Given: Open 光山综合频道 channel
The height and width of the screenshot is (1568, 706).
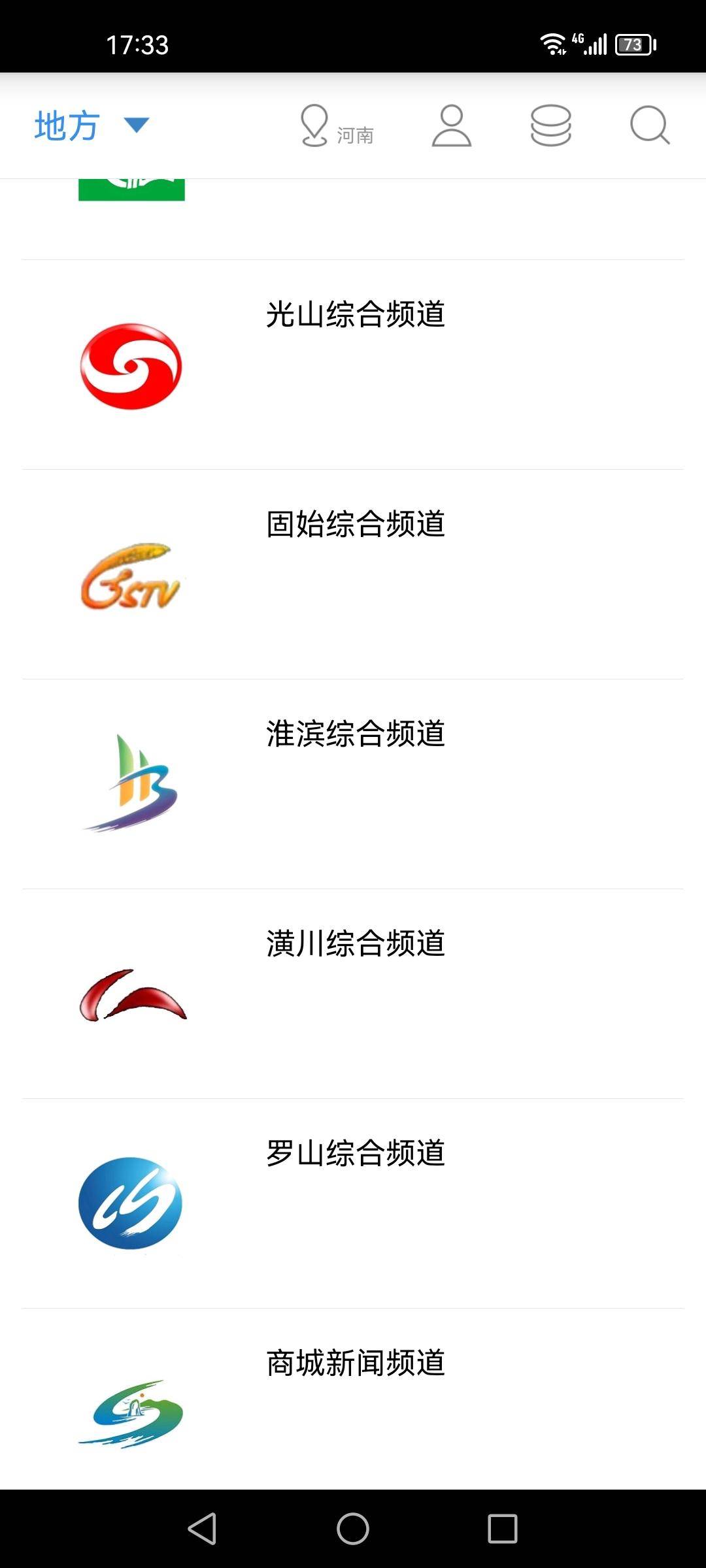Looking at the screenshot, I should point(354,314).
